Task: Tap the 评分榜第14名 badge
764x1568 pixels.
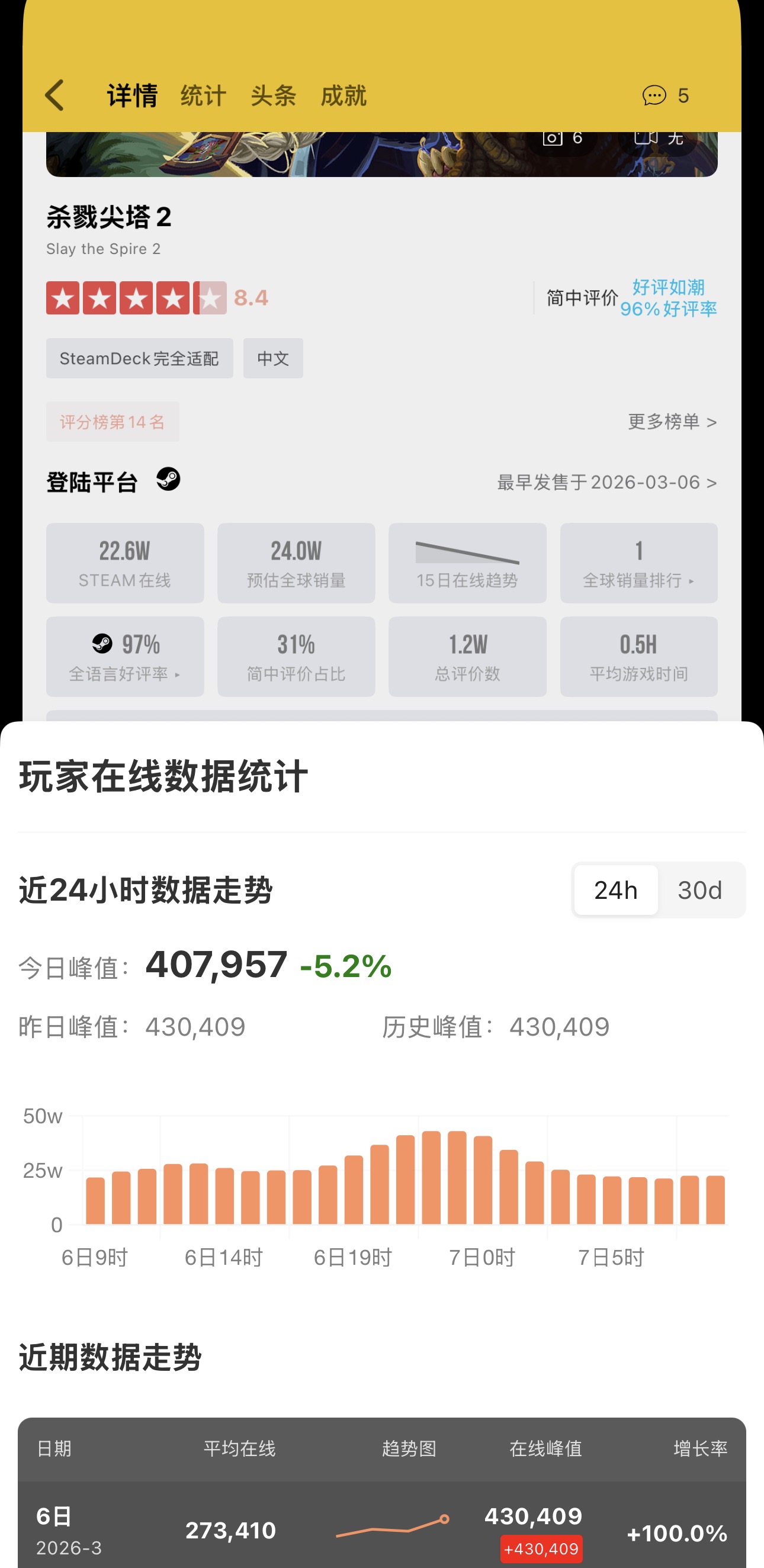Action: [x=113, y=421]
